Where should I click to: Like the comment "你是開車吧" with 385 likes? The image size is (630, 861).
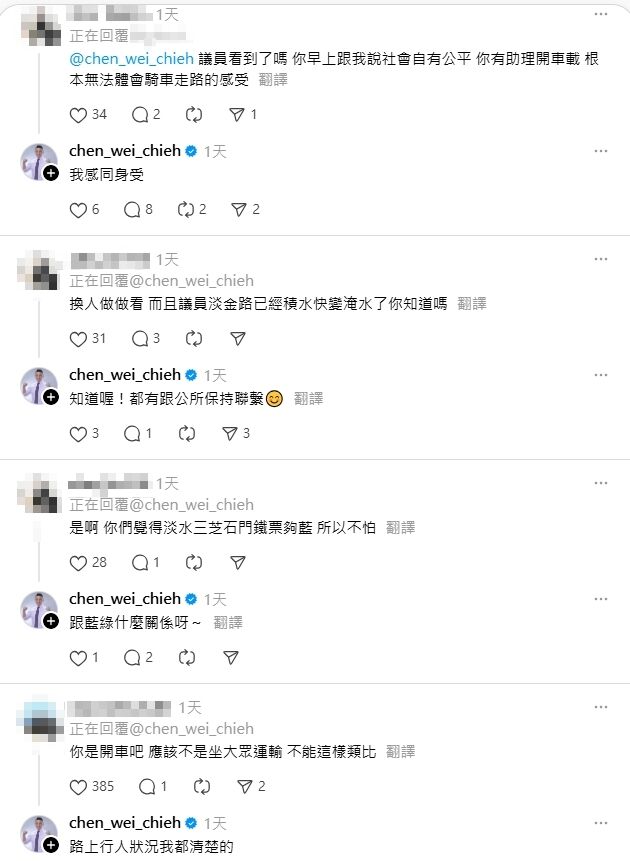tap(79, 787)
